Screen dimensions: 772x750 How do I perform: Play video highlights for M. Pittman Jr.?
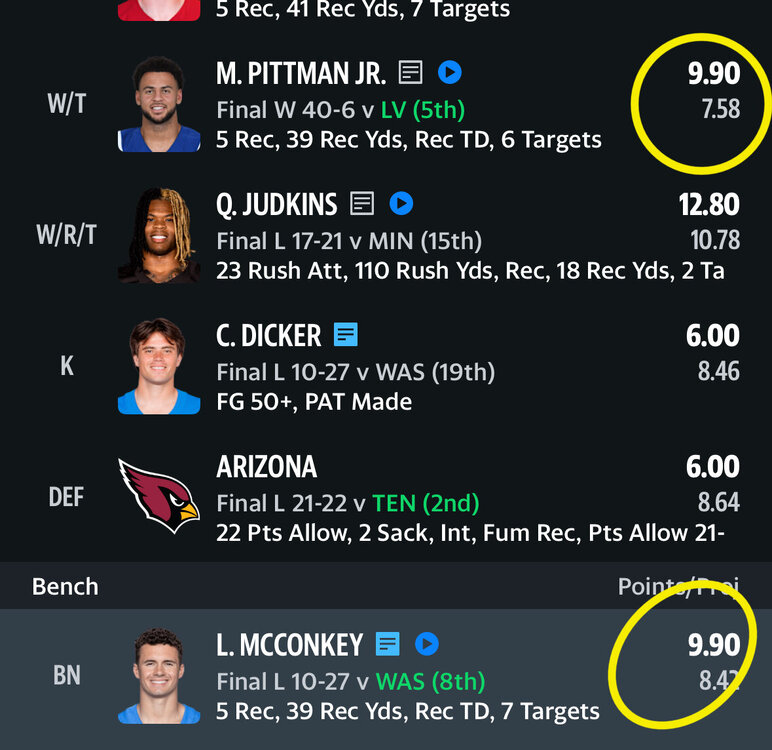tap(450, 73)
